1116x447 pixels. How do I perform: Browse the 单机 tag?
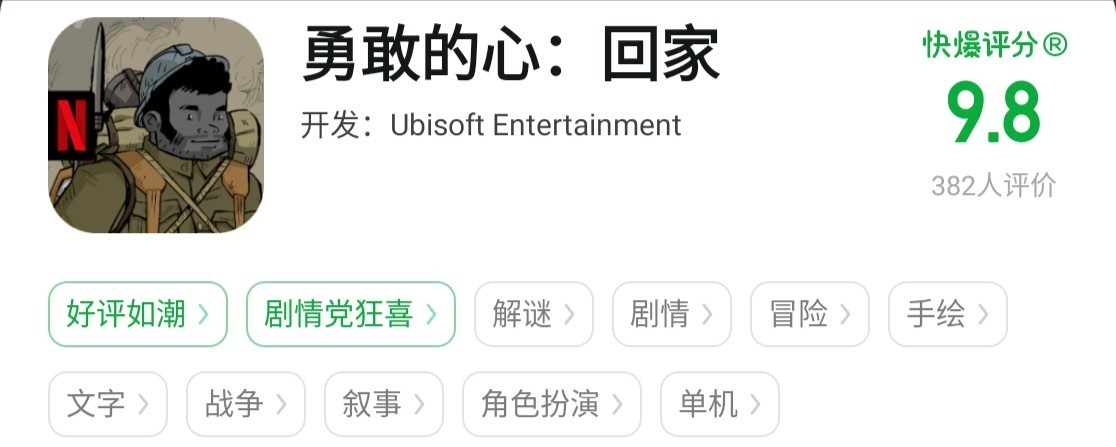pos(719,404)
